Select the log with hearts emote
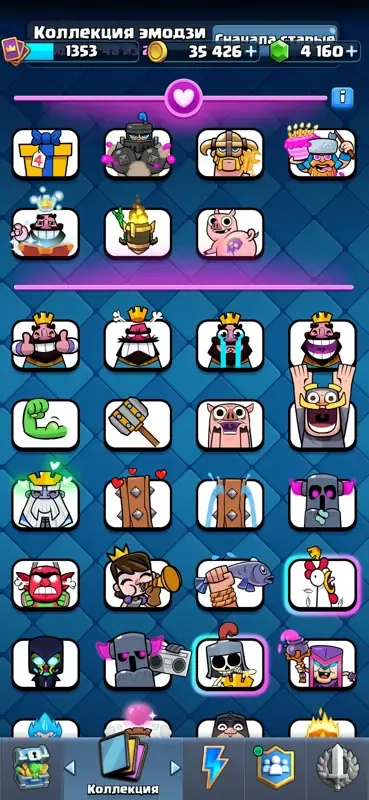 point(138,503)
